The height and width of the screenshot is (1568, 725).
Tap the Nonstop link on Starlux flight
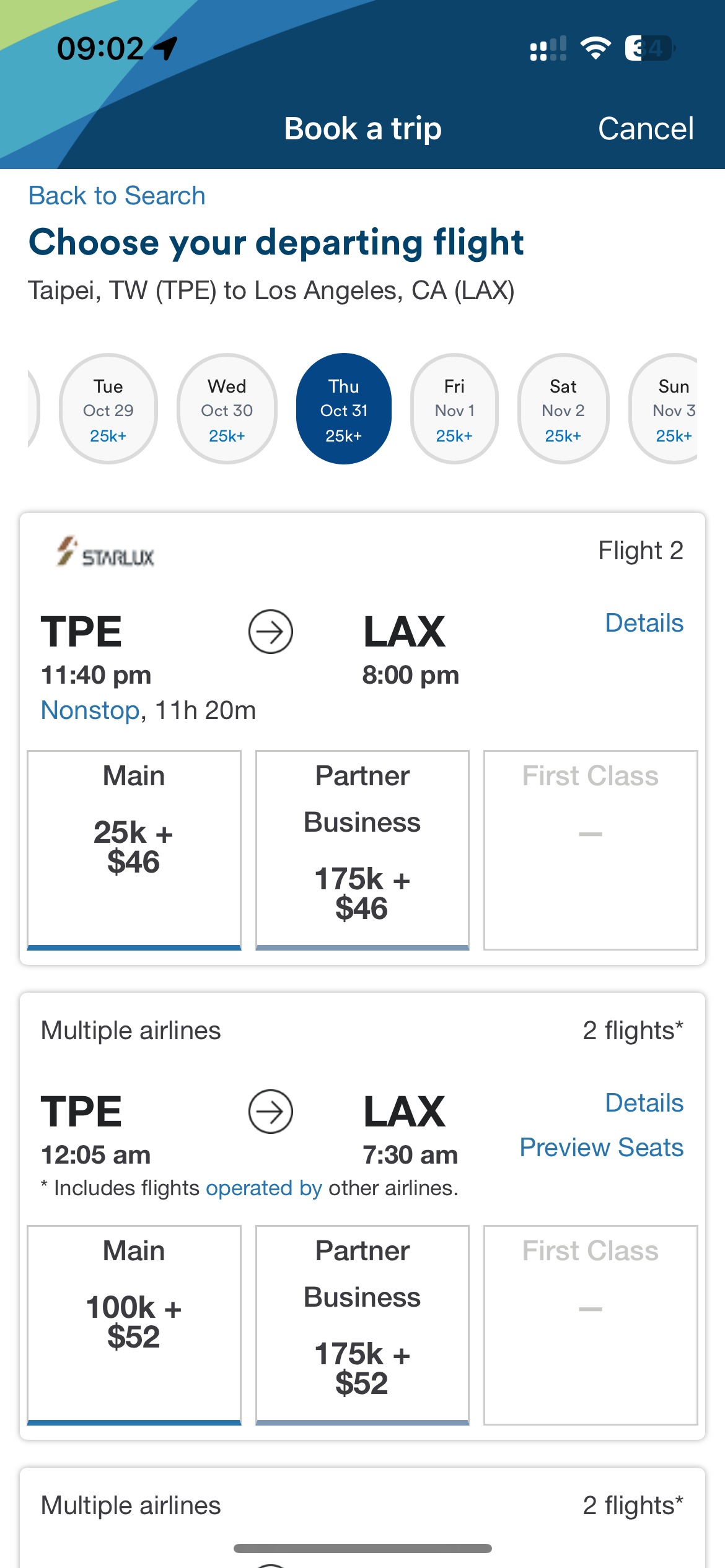pos(90,710)
